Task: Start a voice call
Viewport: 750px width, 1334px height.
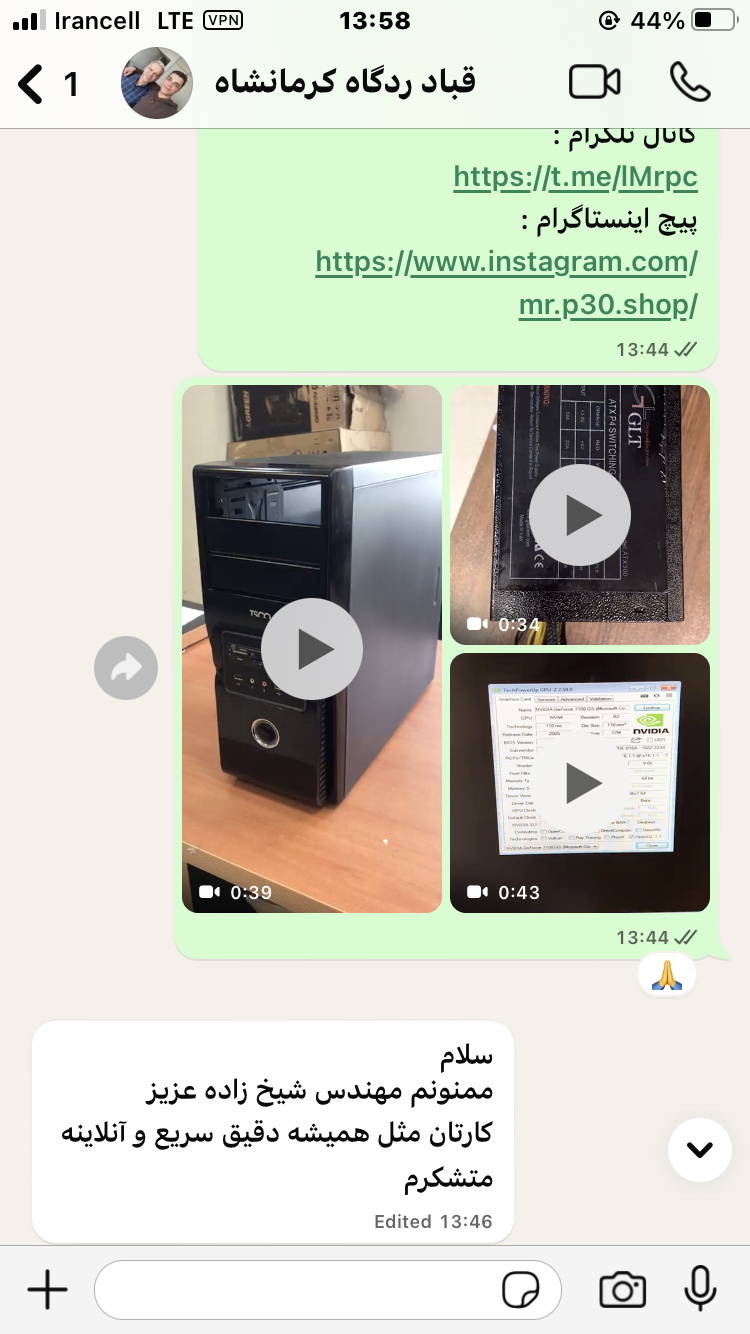Action: [x=689, y=83]
